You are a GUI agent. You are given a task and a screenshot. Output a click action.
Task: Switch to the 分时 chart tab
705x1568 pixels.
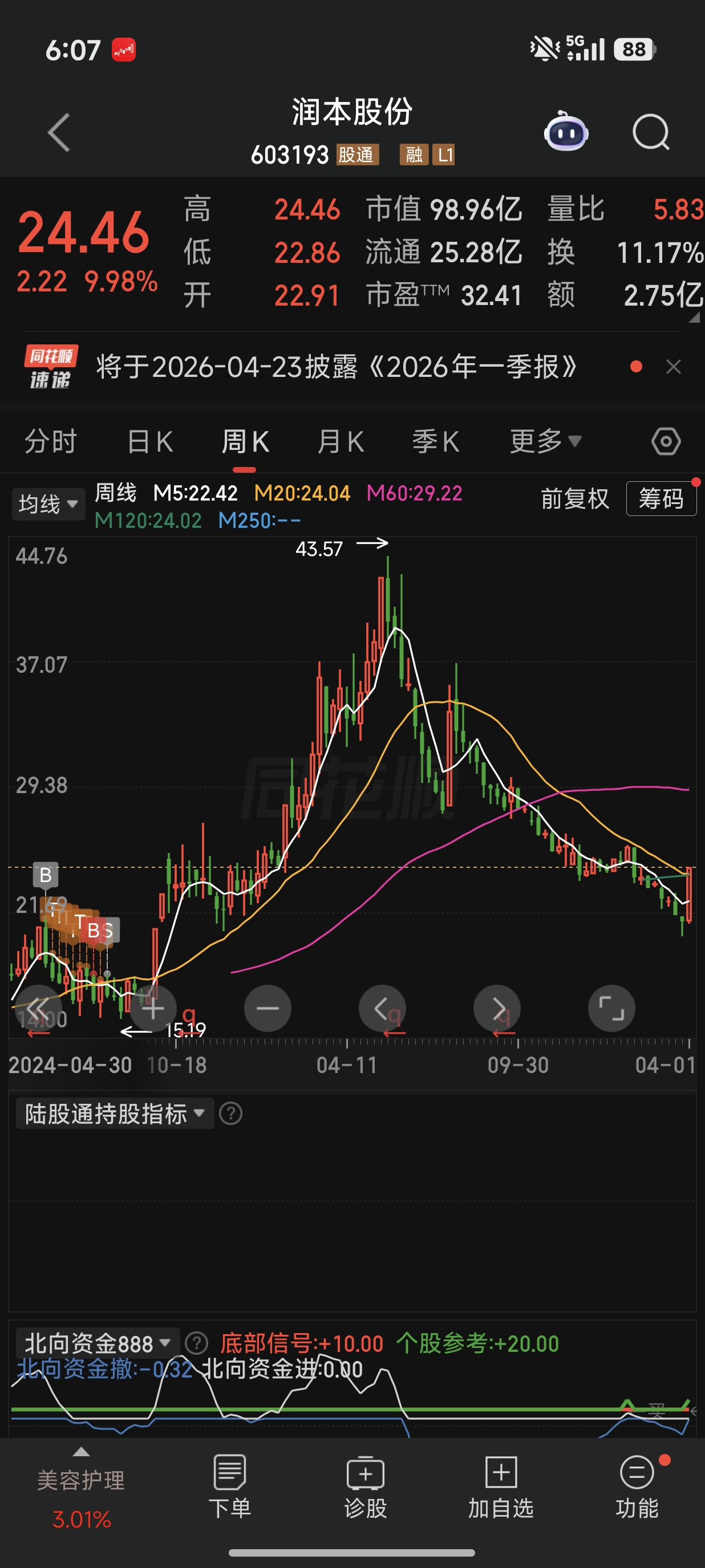pyautogui.click(x=51, y=441)
